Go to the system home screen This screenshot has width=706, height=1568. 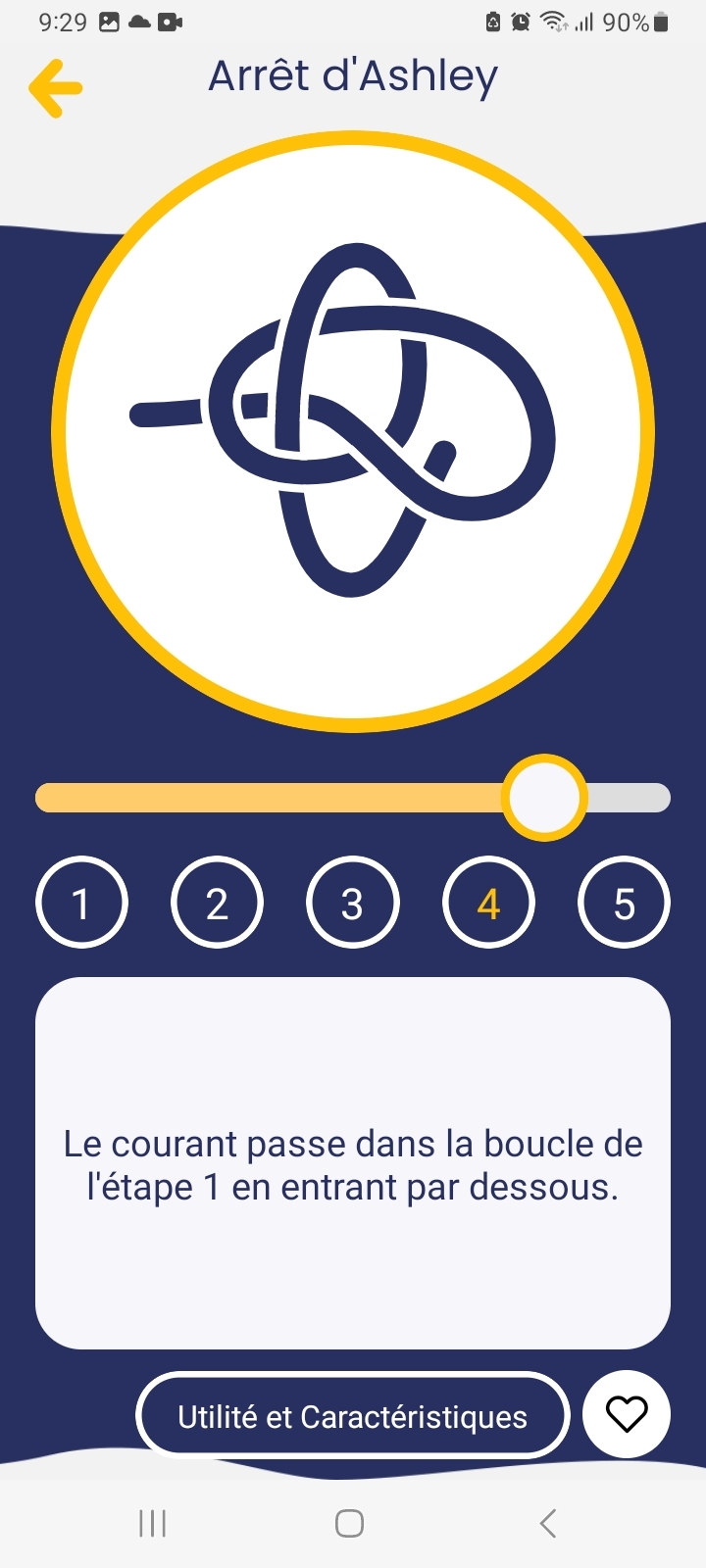[x=350, y=1523]
